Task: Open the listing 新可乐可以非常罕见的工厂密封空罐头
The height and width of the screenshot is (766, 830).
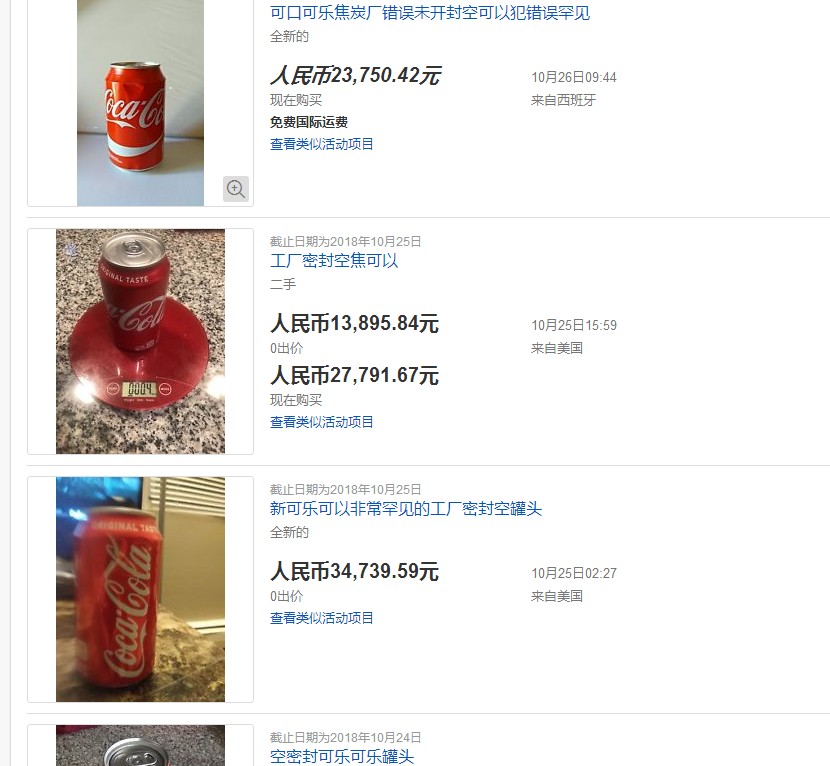Action: tap(406, 509)
